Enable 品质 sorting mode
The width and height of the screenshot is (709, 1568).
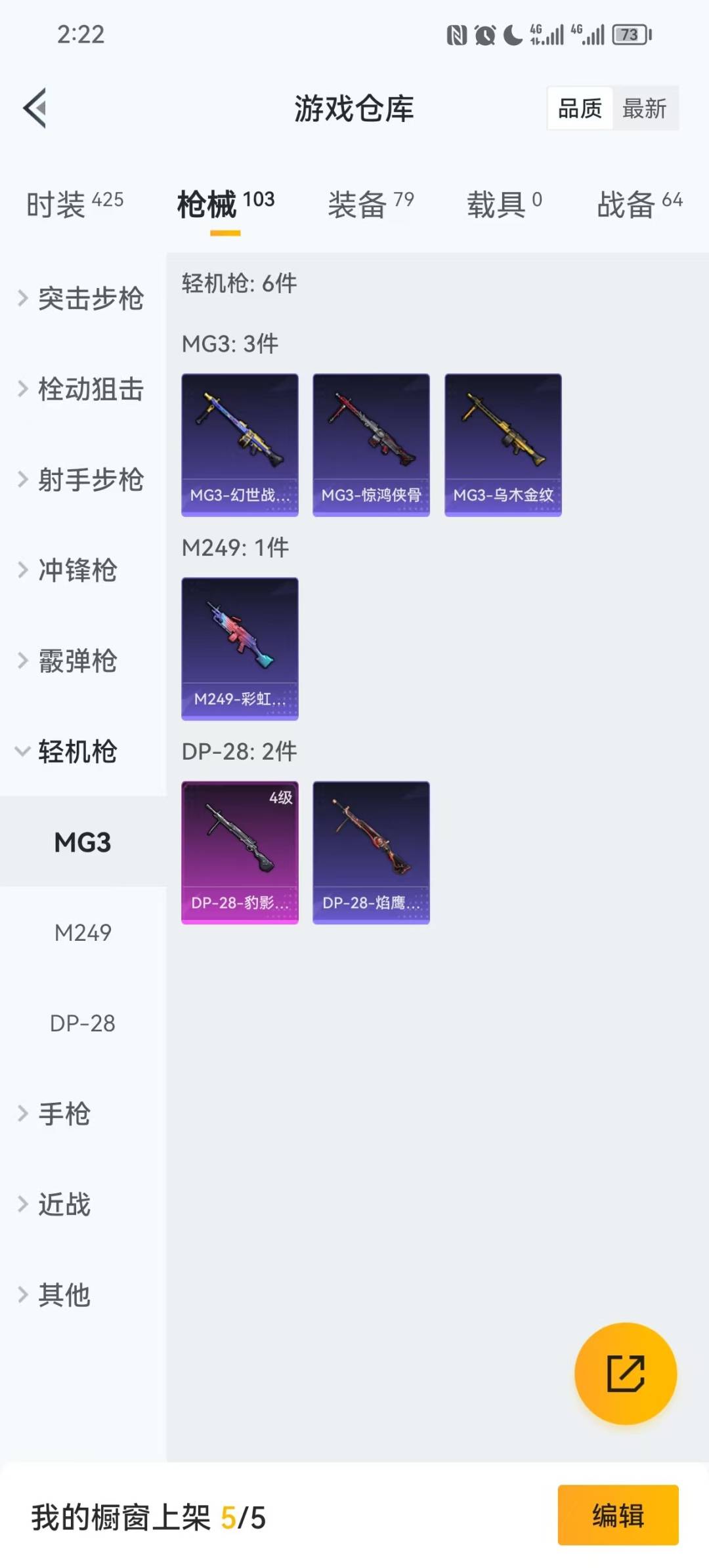[x=578, y=109]
